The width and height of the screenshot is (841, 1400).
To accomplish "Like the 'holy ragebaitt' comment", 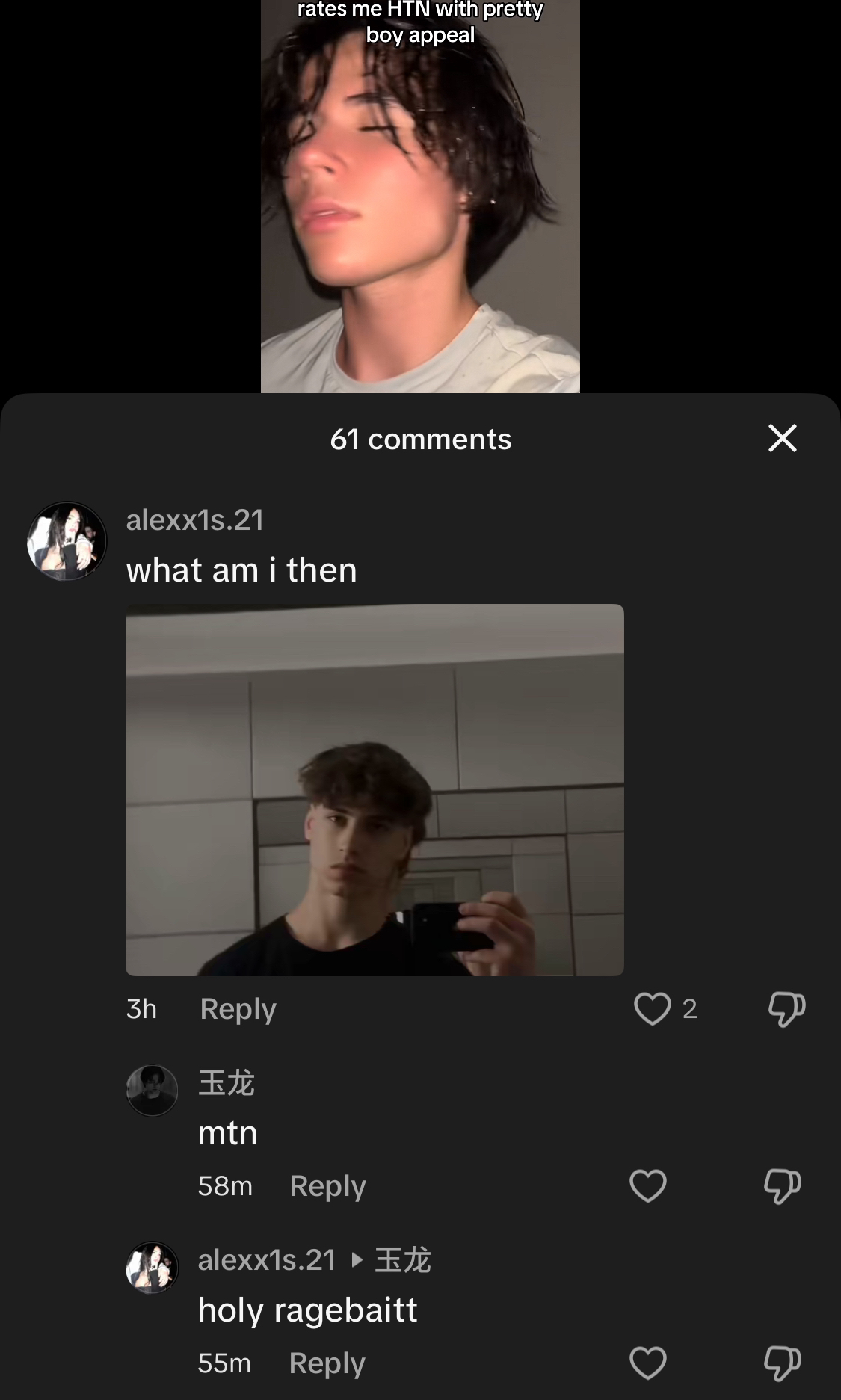I will tap(647, 1363).
